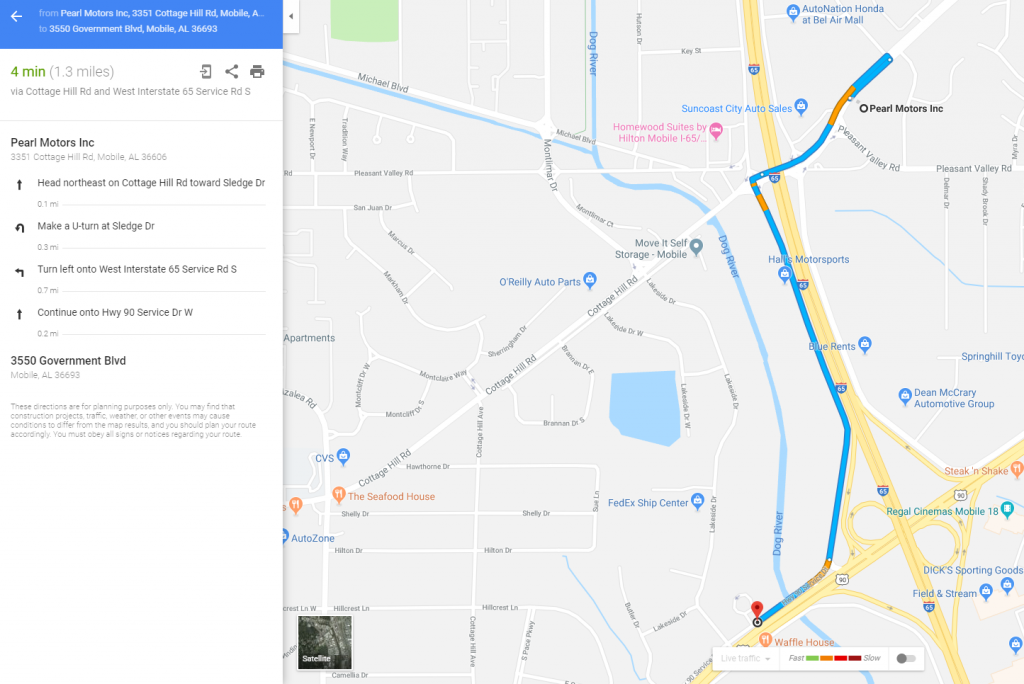
Task: Open Dean McCrary Automotive Group marker
Action: (x=904, y=397)
